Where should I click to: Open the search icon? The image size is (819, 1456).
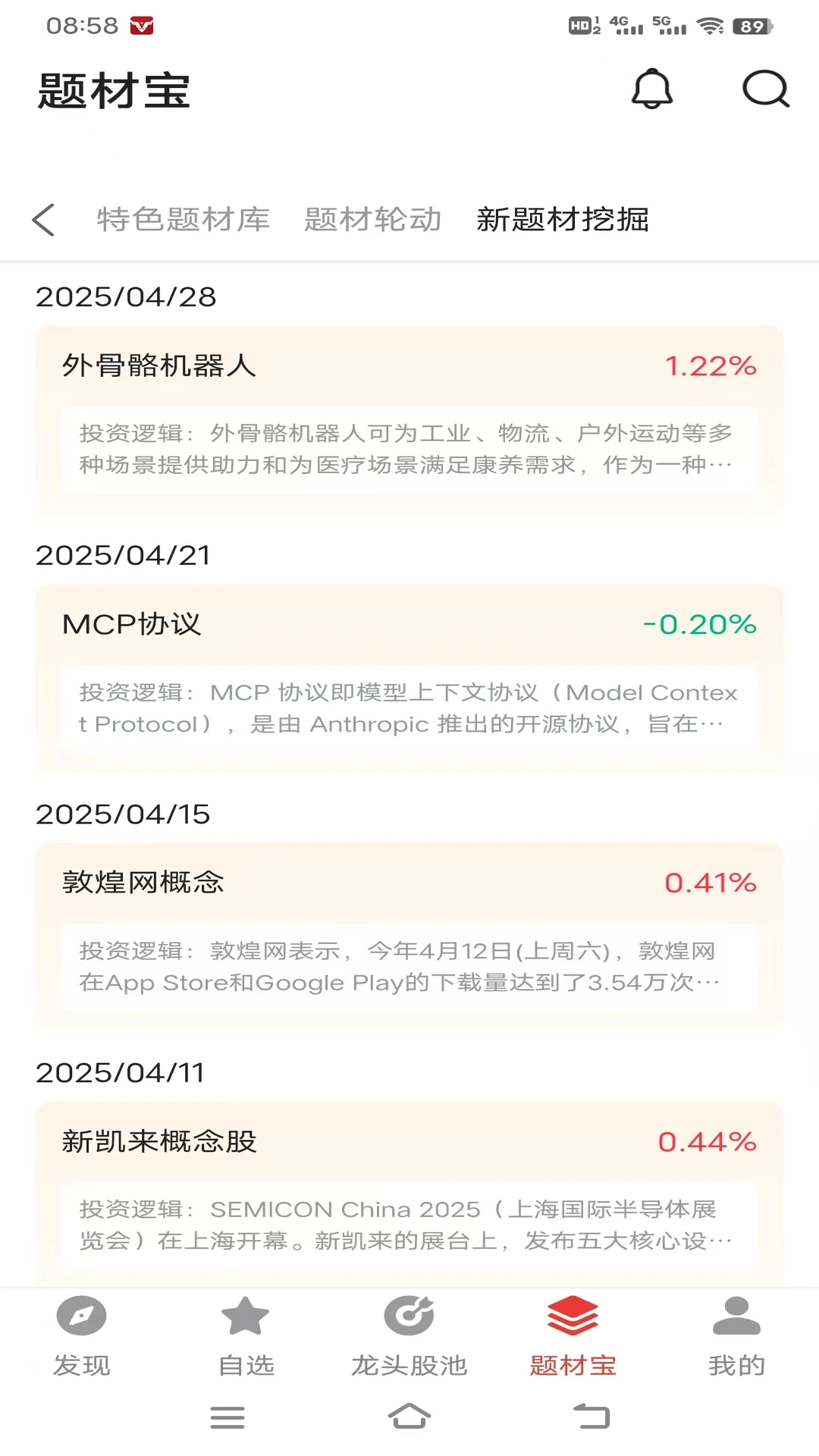767,90
